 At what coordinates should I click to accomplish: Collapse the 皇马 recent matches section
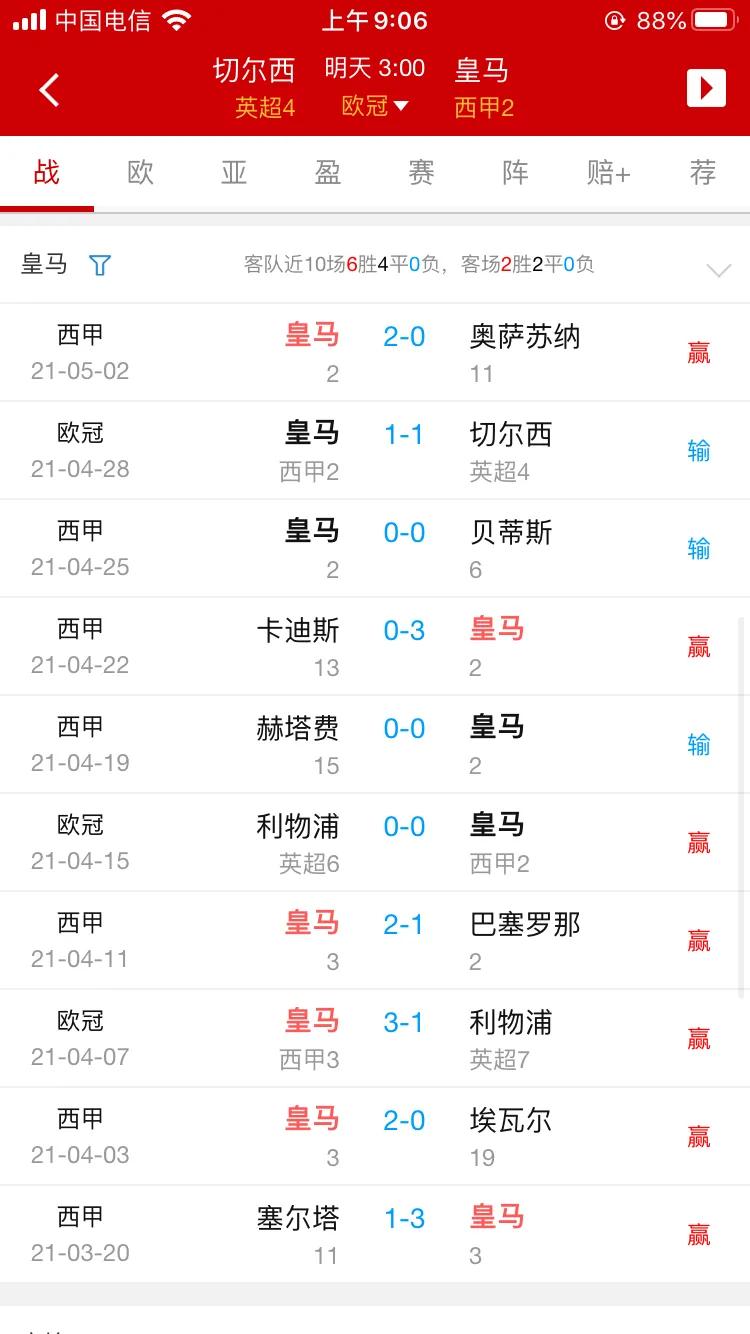[718, 270]
